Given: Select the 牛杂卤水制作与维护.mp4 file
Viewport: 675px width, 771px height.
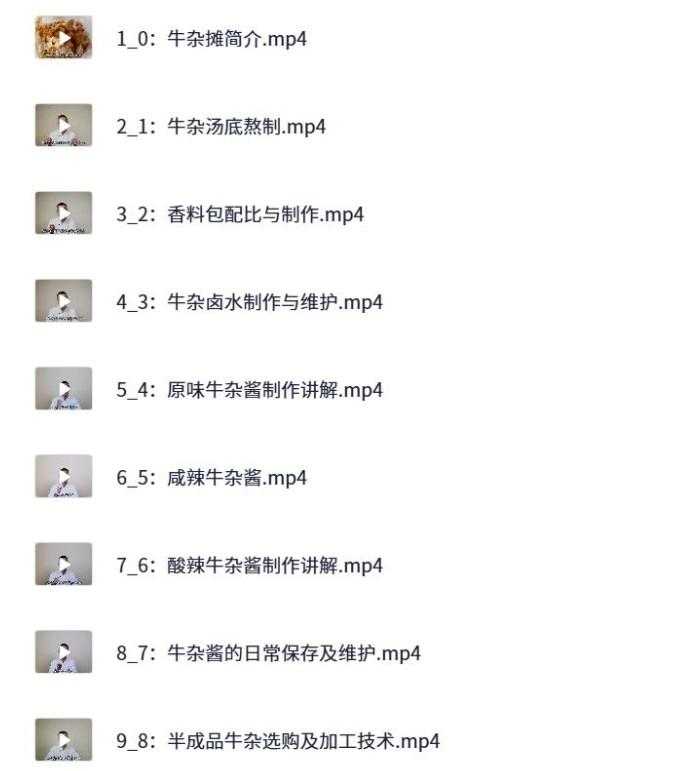Looking at the screenshot, I should 249,302.
